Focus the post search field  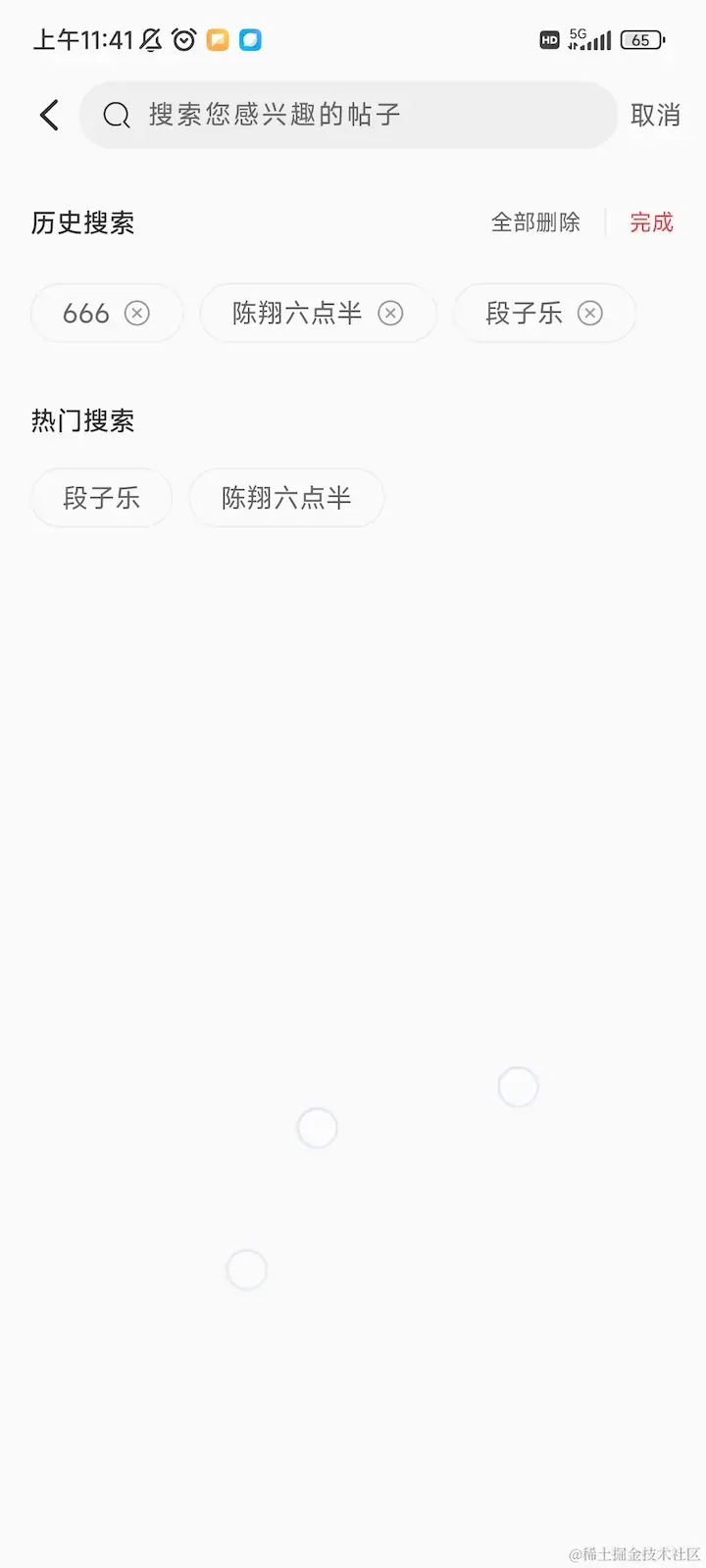point(348,116)
